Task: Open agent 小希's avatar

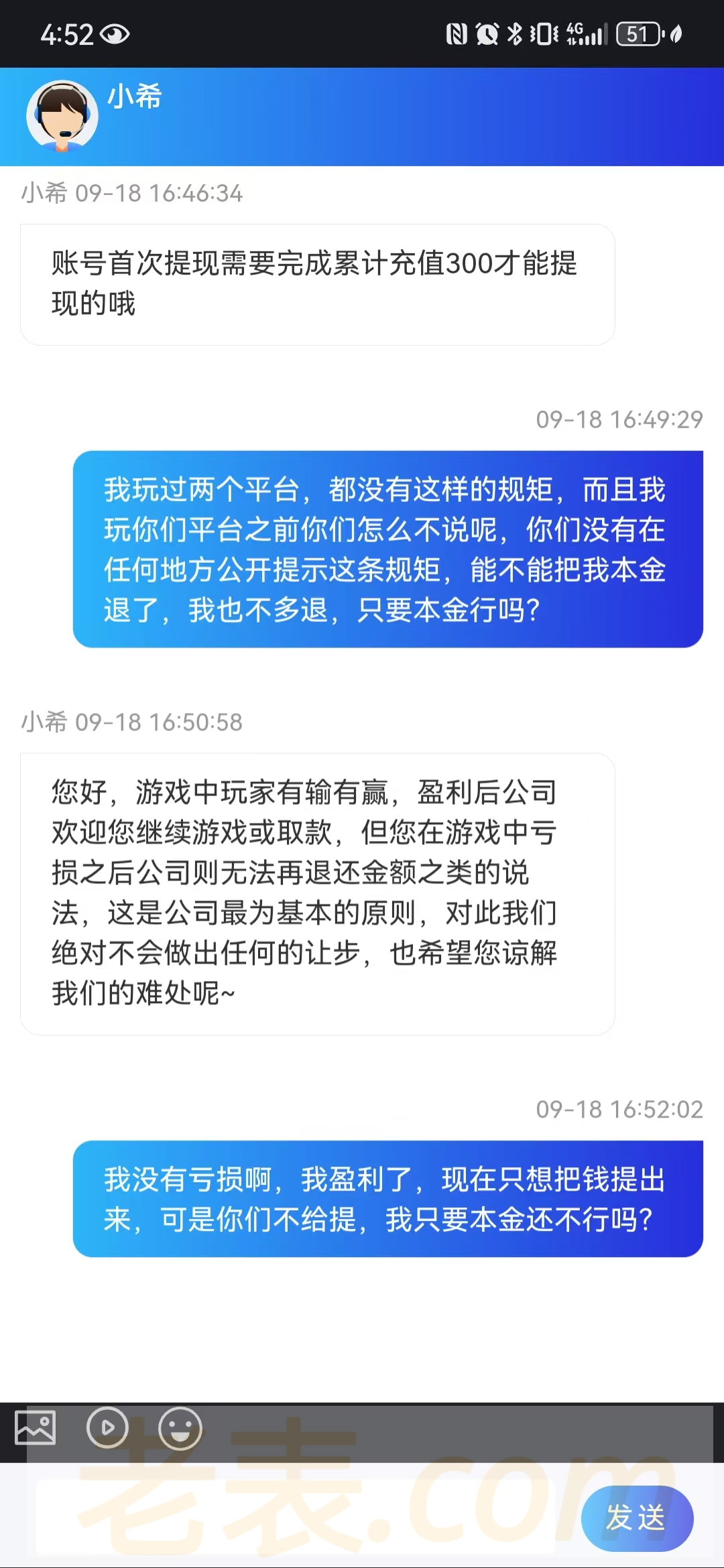Action: click(62, 116)
